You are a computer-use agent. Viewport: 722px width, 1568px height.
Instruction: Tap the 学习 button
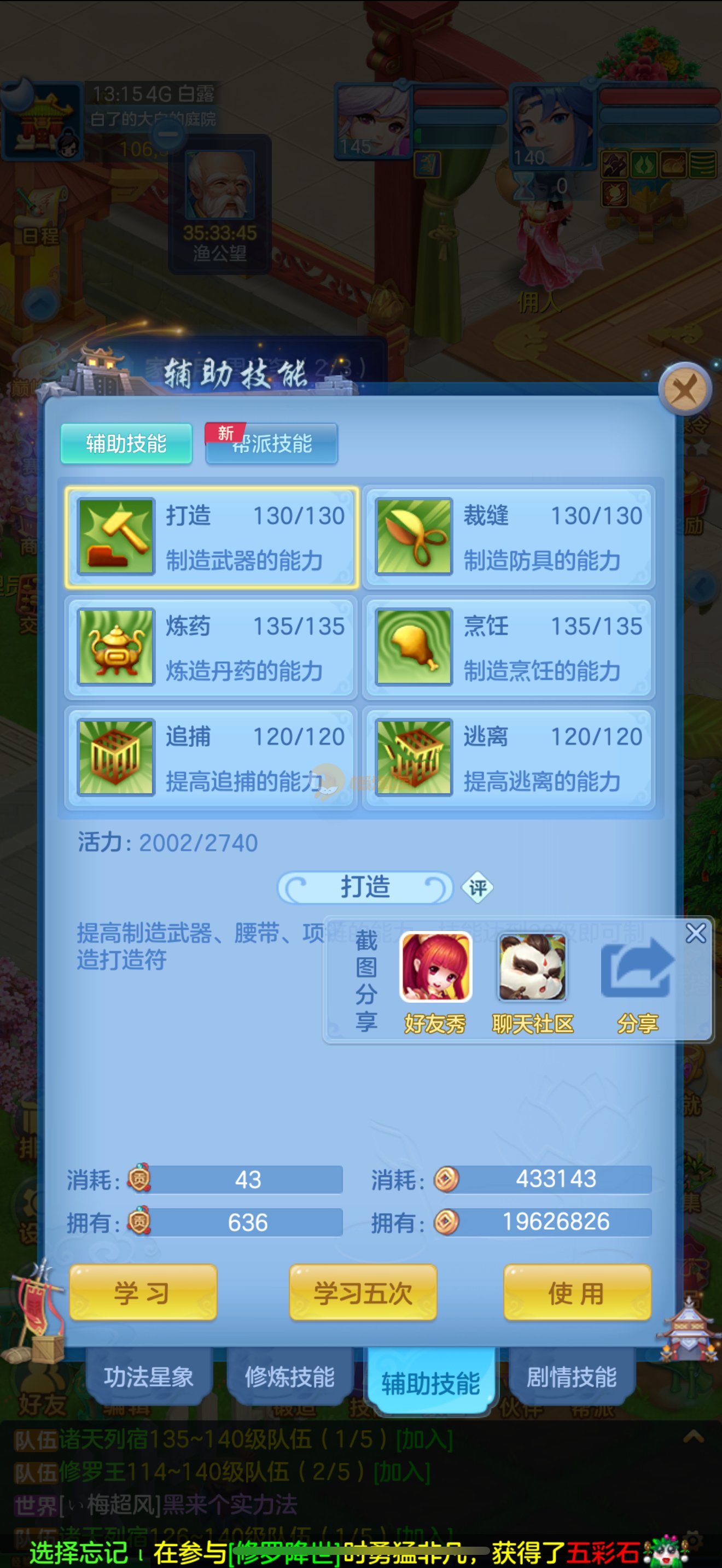pos(143,1292)
